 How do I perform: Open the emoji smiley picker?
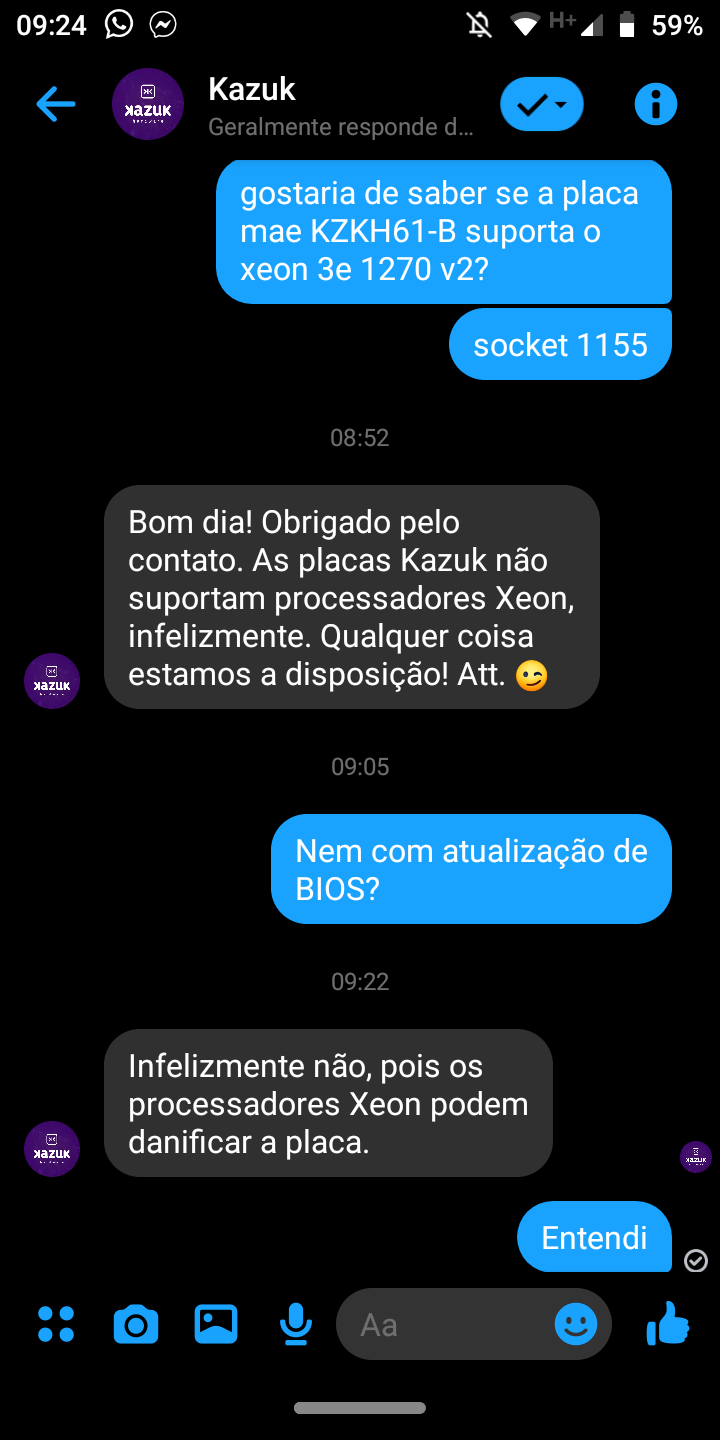(576, 1324)
